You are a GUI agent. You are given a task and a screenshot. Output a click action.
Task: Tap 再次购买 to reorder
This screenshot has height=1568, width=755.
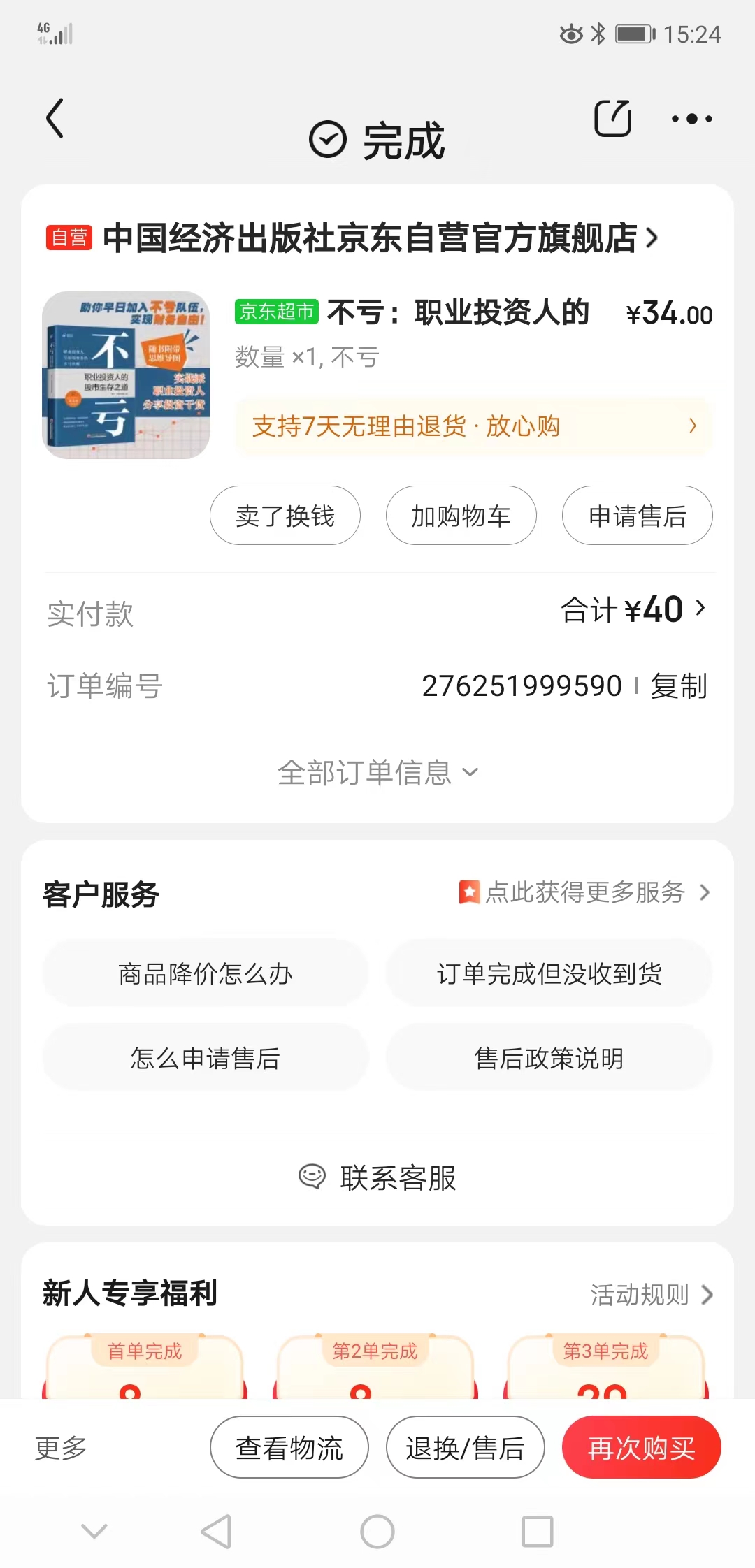click(641, 1448)
